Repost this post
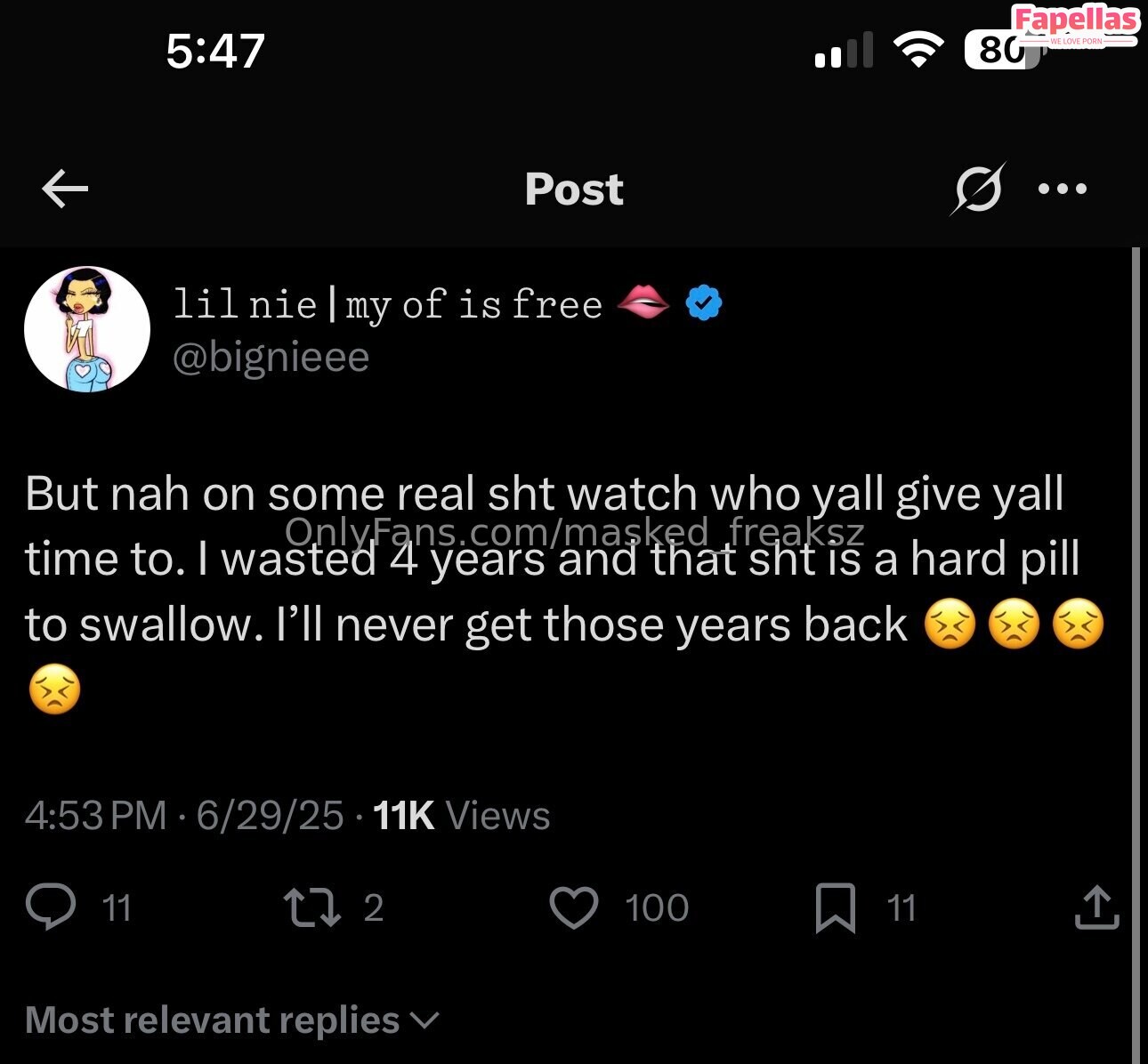Viewport: 1148px width, 1064px height. tap(311, 907)
